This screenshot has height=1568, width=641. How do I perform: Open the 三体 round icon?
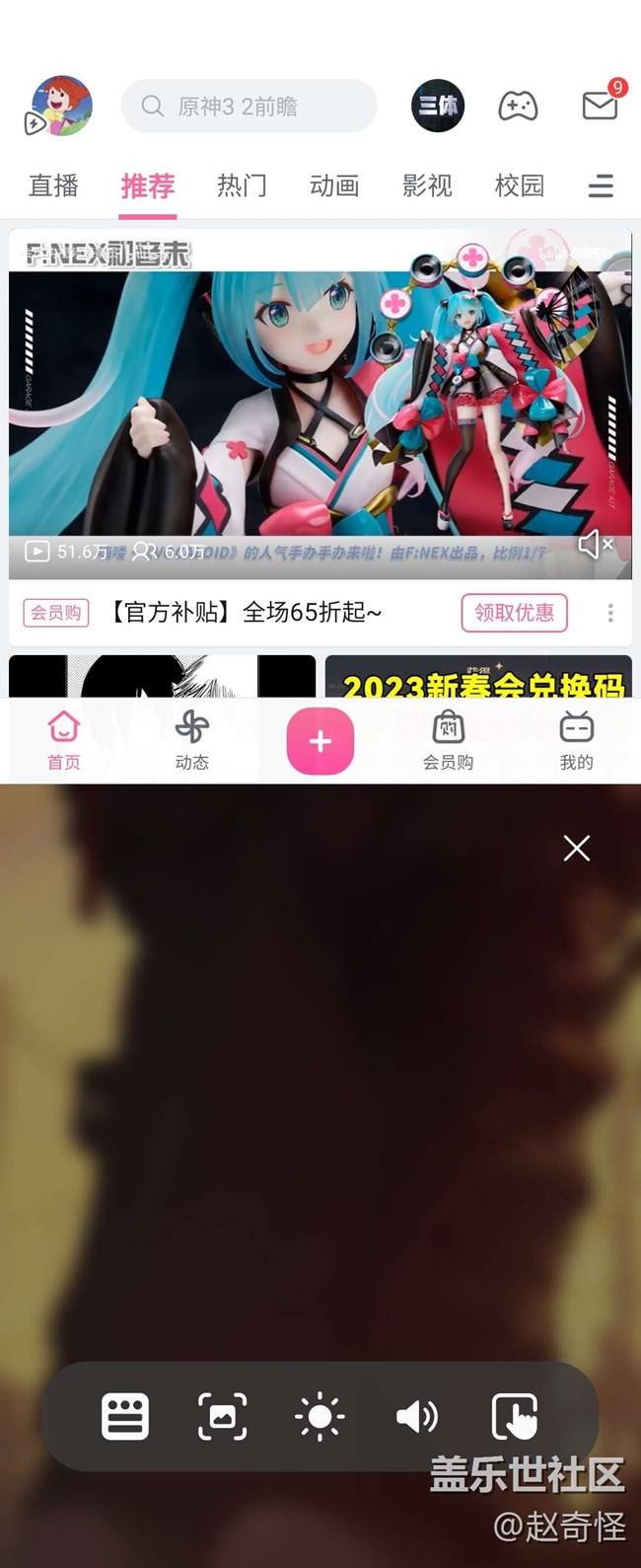pyautogui.click(x=438, y=106)
